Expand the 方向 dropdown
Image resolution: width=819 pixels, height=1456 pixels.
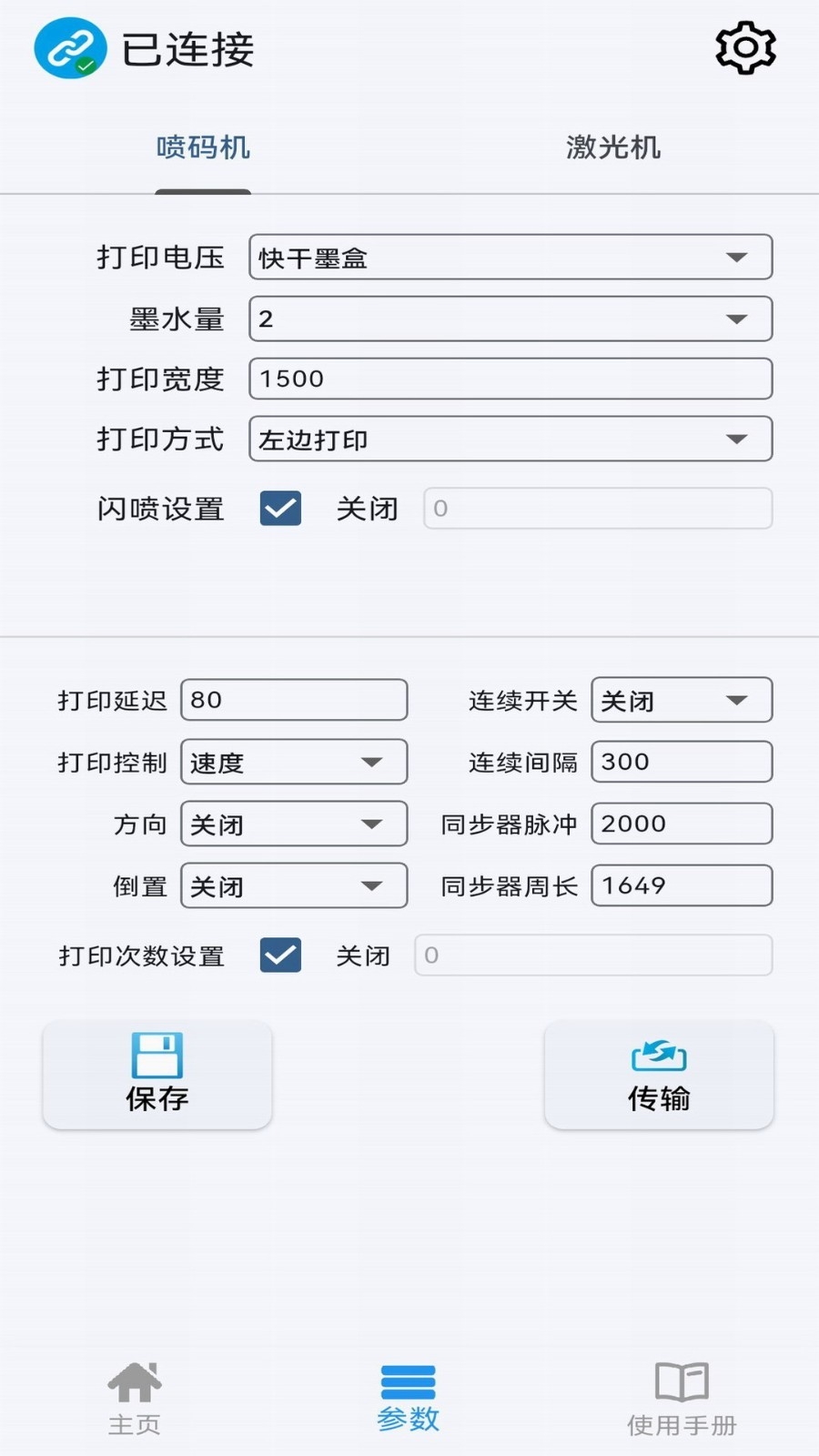tap(293, 824)
